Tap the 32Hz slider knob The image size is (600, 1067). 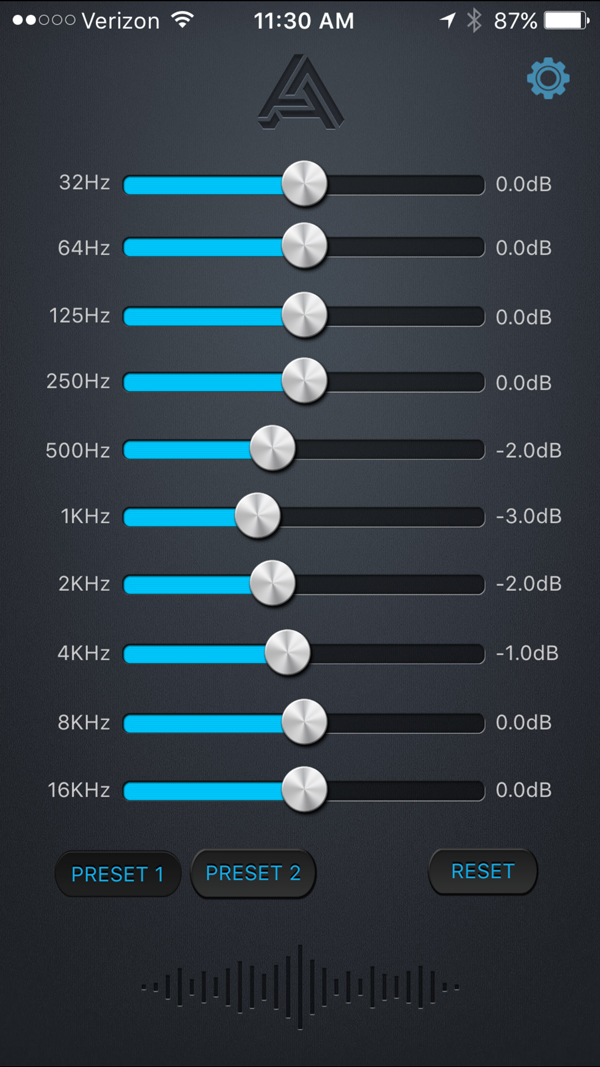click(304, 184)
